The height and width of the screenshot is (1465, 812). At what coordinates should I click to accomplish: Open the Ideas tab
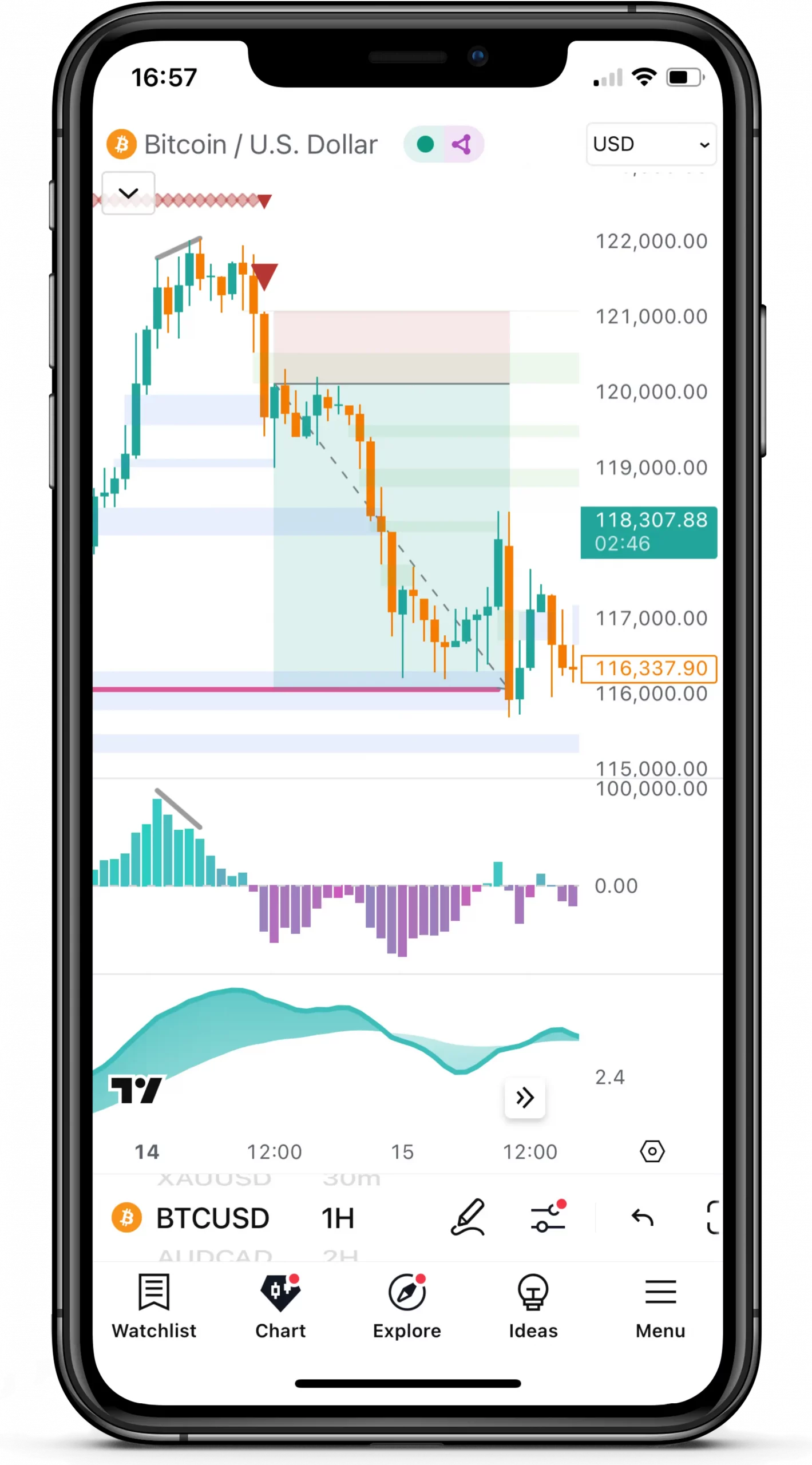coord(533,1306)
